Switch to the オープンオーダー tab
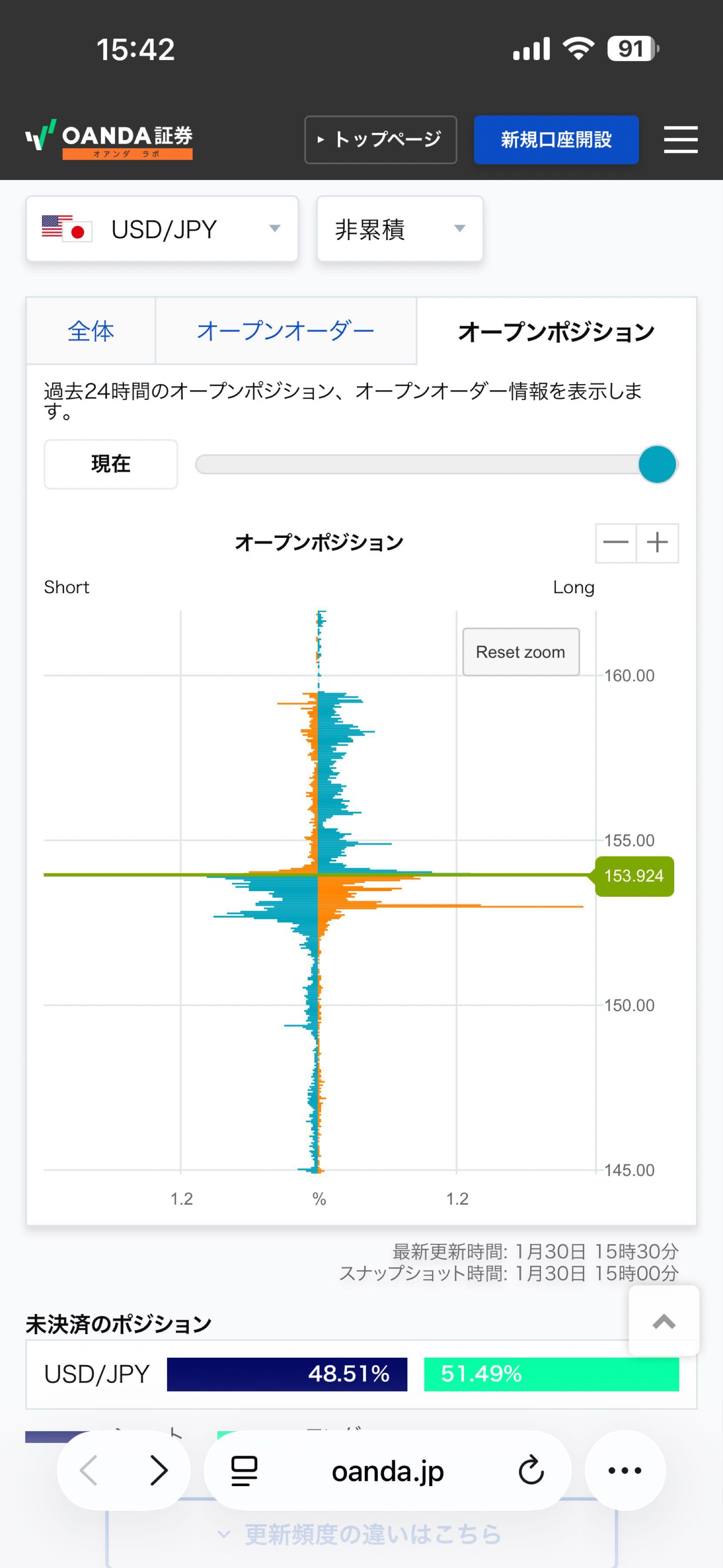Viewport: 723px width, 1568px height. click(x=285, y=330)
